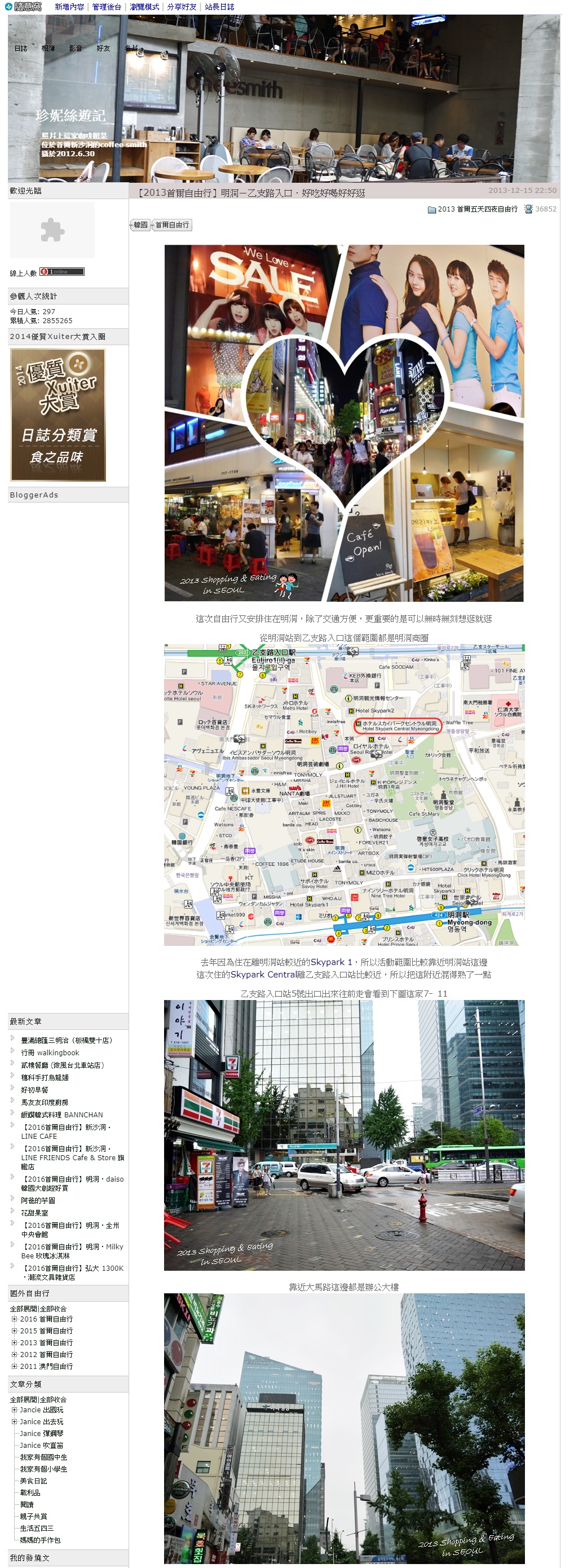Screen dimensions: 574x1568
Task: Select the 韓國 tag
Action: [140, 225]
